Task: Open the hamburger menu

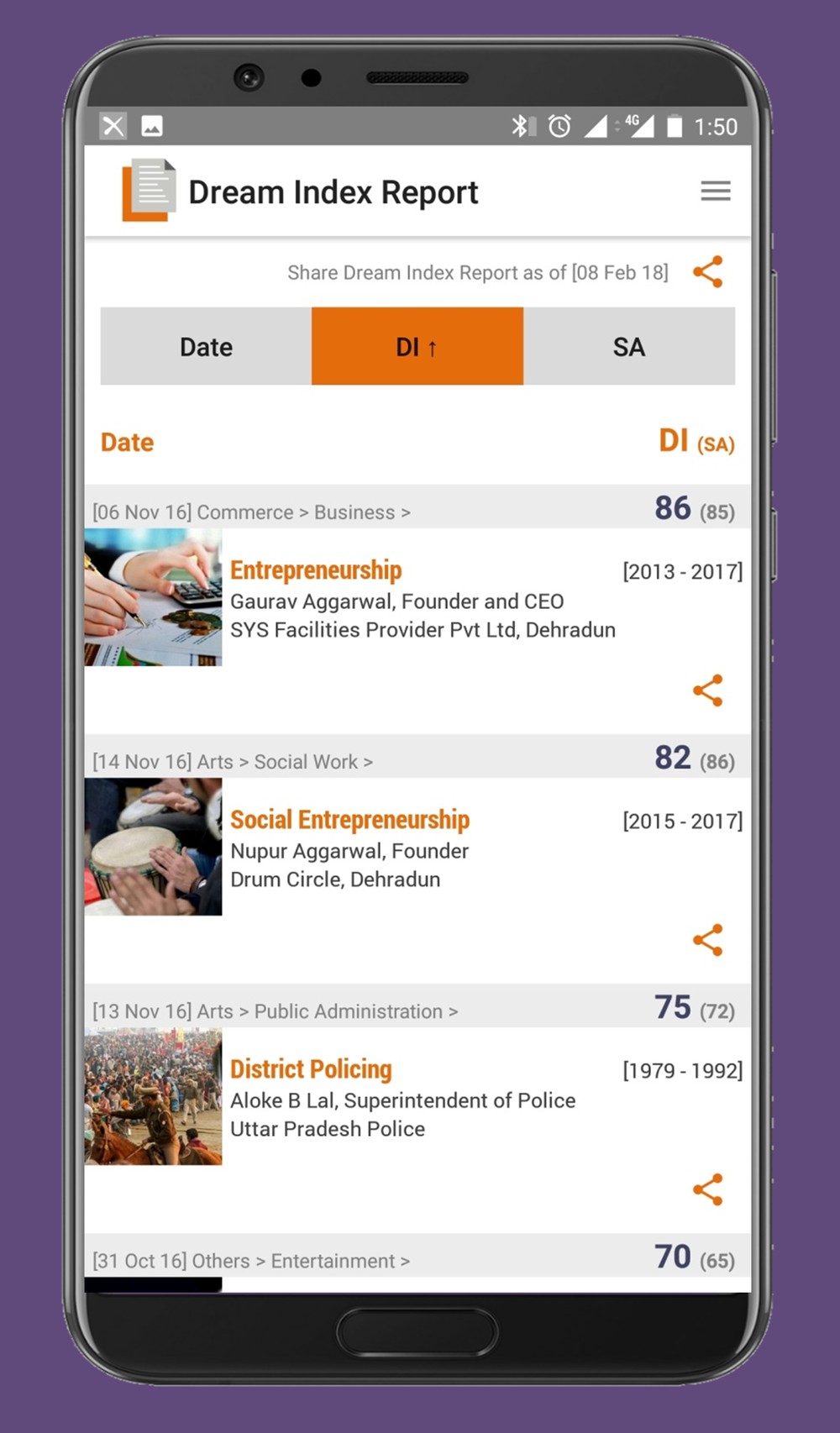Action: coord(715,192)
